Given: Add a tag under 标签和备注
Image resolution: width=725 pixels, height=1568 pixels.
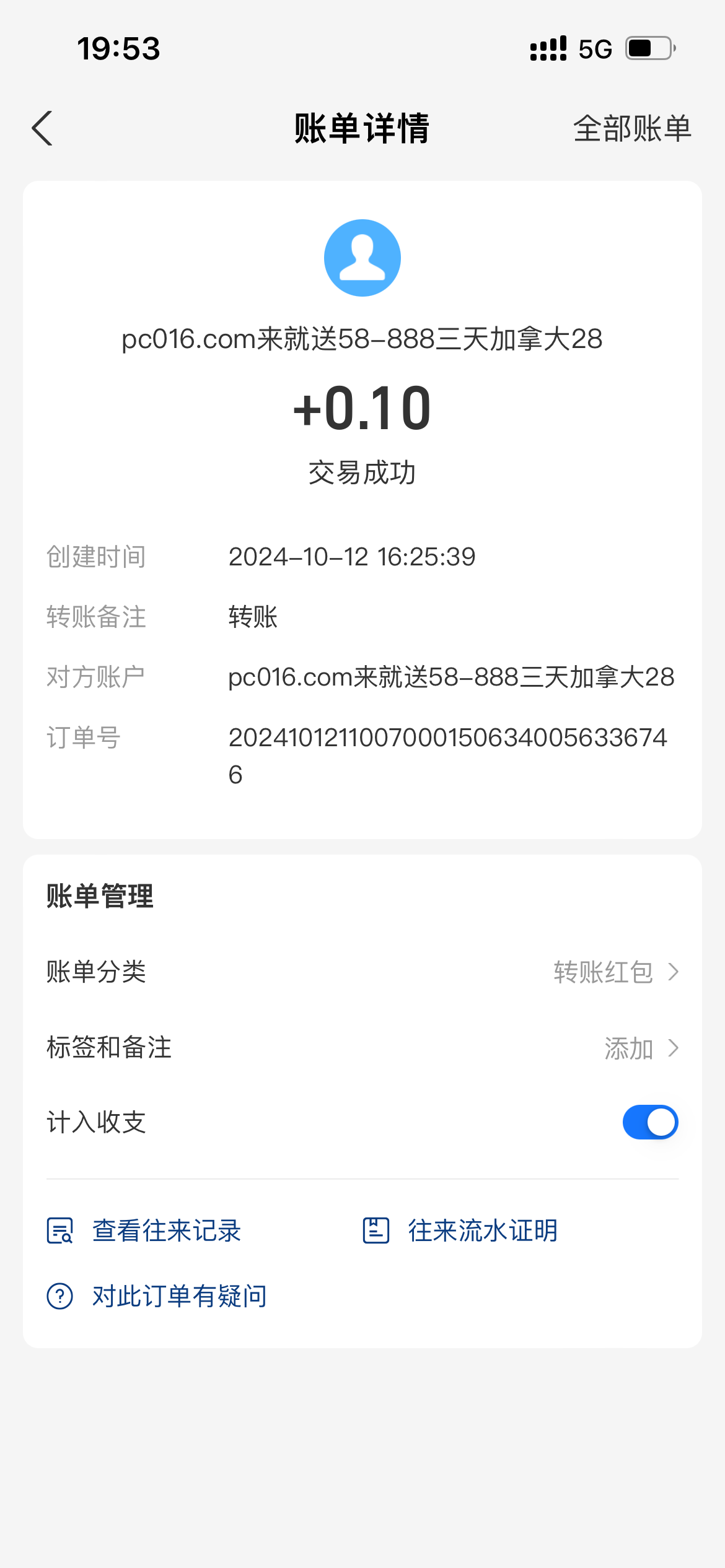Looking at the screenshot, I should point(640,1048).
